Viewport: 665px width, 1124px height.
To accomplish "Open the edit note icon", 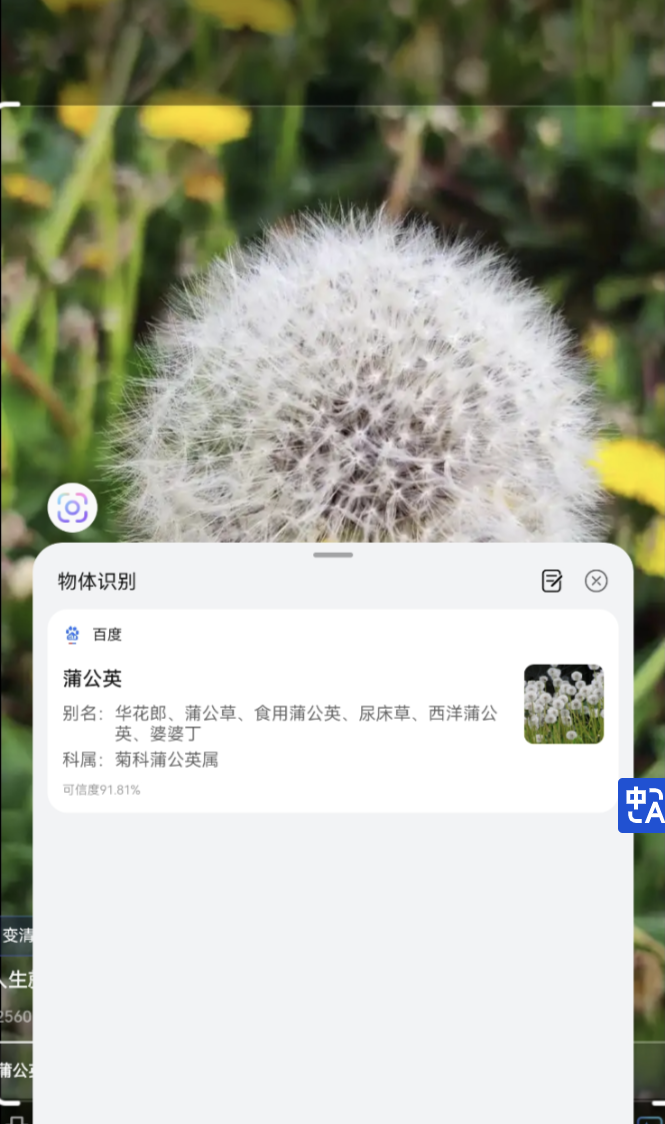I will [x=552, y=581].
